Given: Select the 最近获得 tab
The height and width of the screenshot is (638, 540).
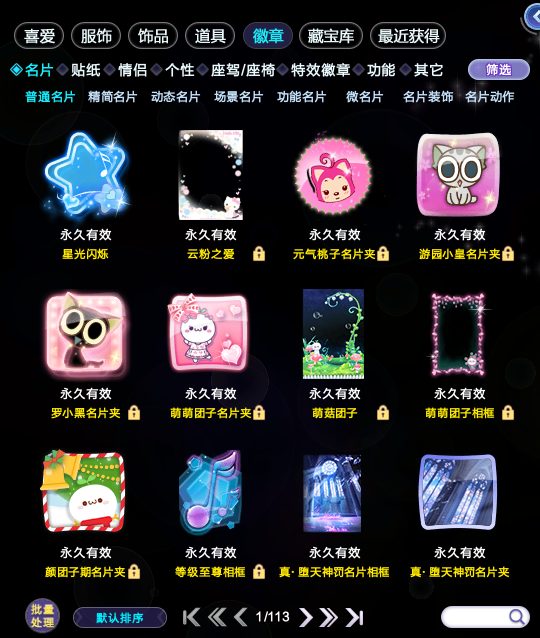Looking at the screenshot, I should click(x=408, y=36).
